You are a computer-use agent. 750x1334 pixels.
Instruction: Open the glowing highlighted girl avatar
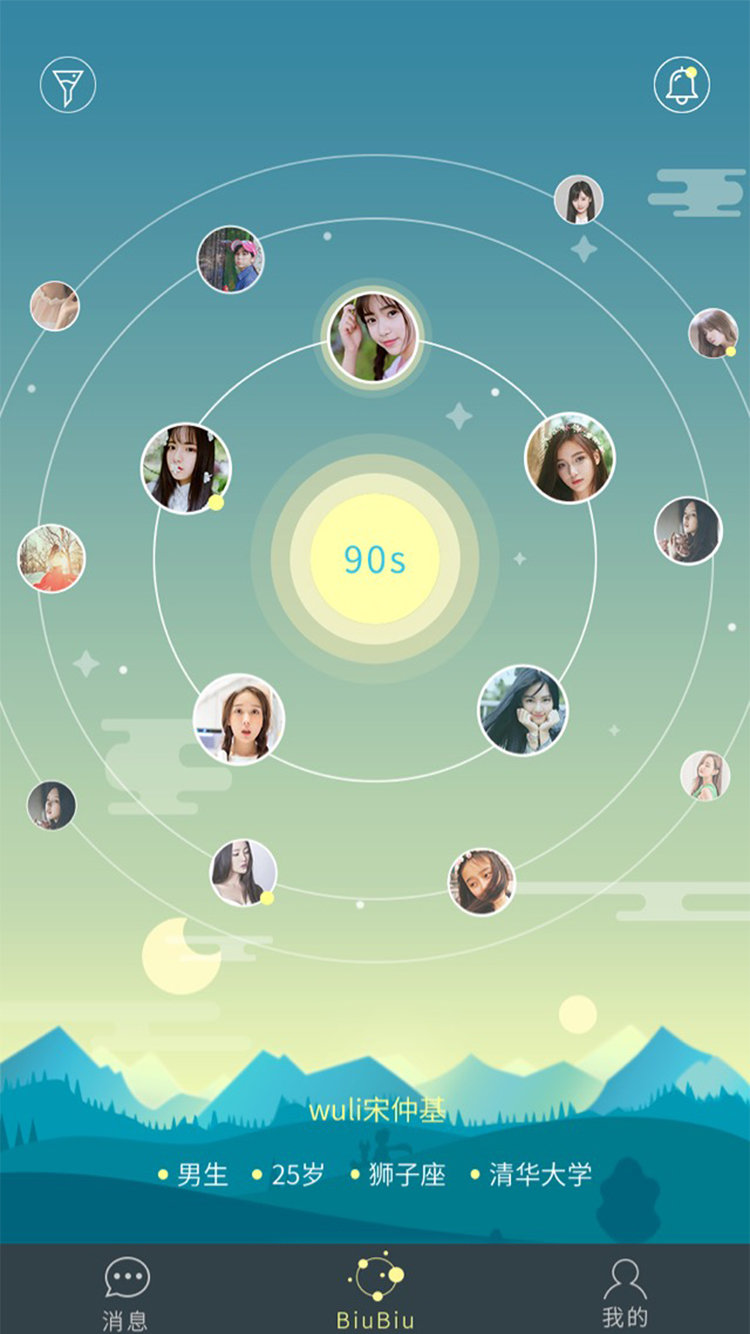point(373,337)
